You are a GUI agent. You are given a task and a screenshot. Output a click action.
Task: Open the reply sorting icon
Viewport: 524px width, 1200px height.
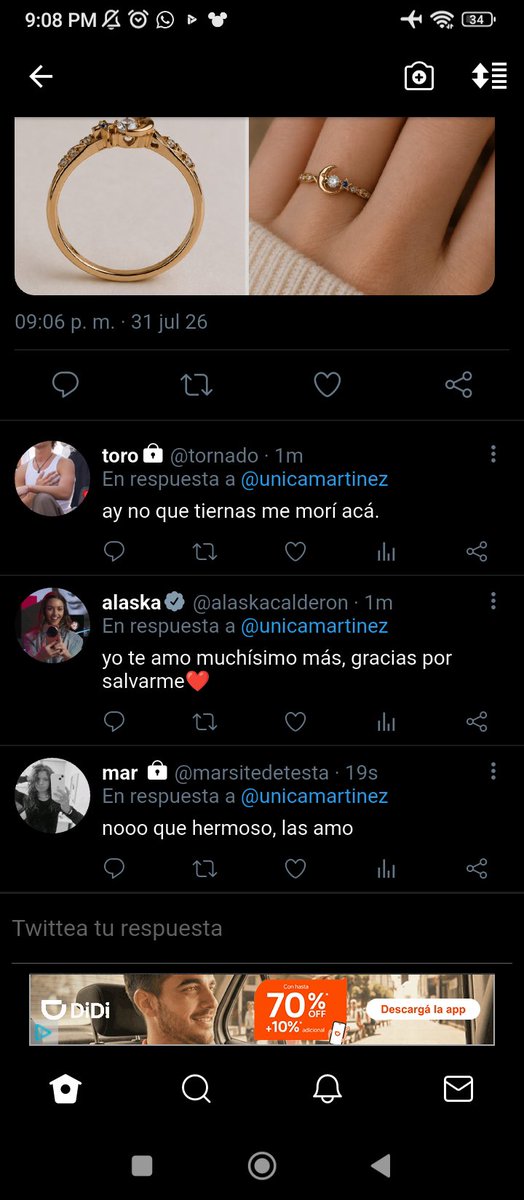point(490,77)
